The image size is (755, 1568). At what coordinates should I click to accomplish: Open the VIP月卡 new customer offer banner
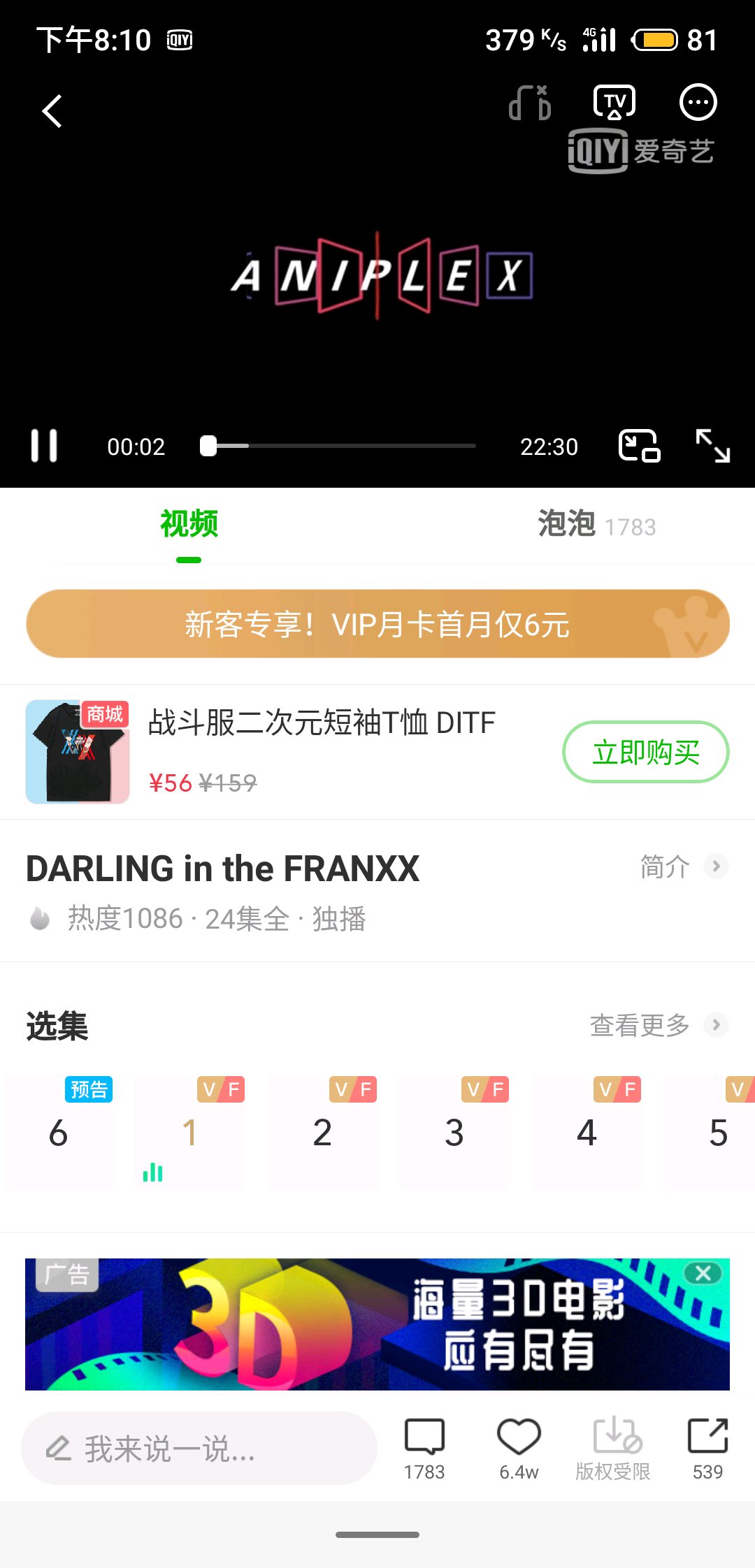point(377,624)
